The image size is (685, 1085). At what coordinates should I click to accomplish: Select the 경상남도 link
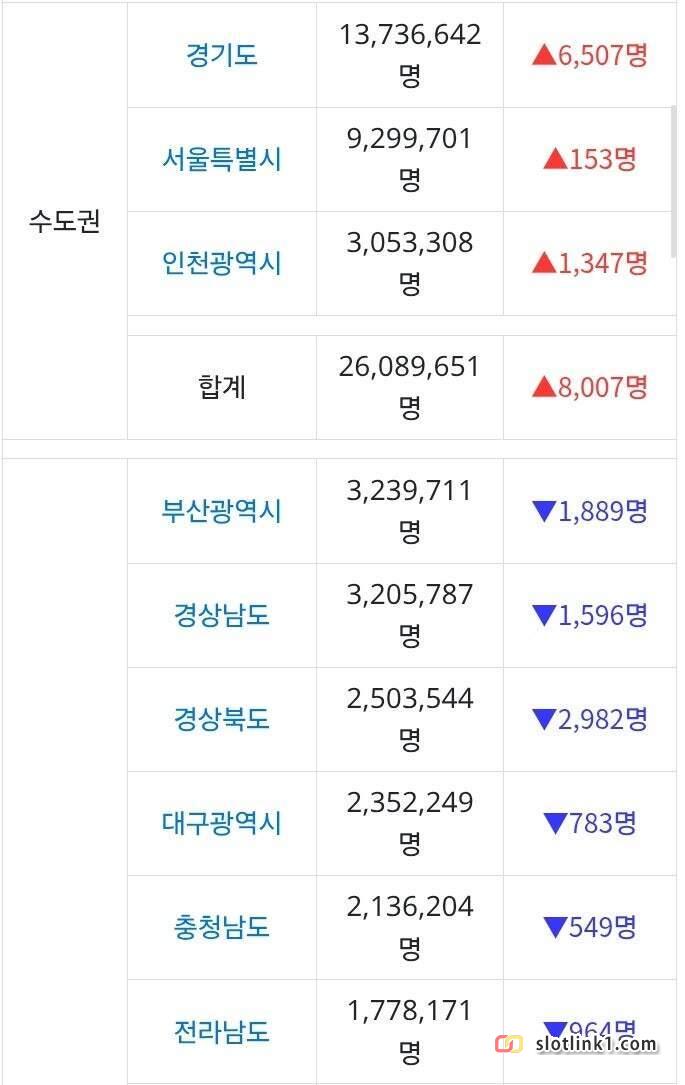(x=221, y=615)
